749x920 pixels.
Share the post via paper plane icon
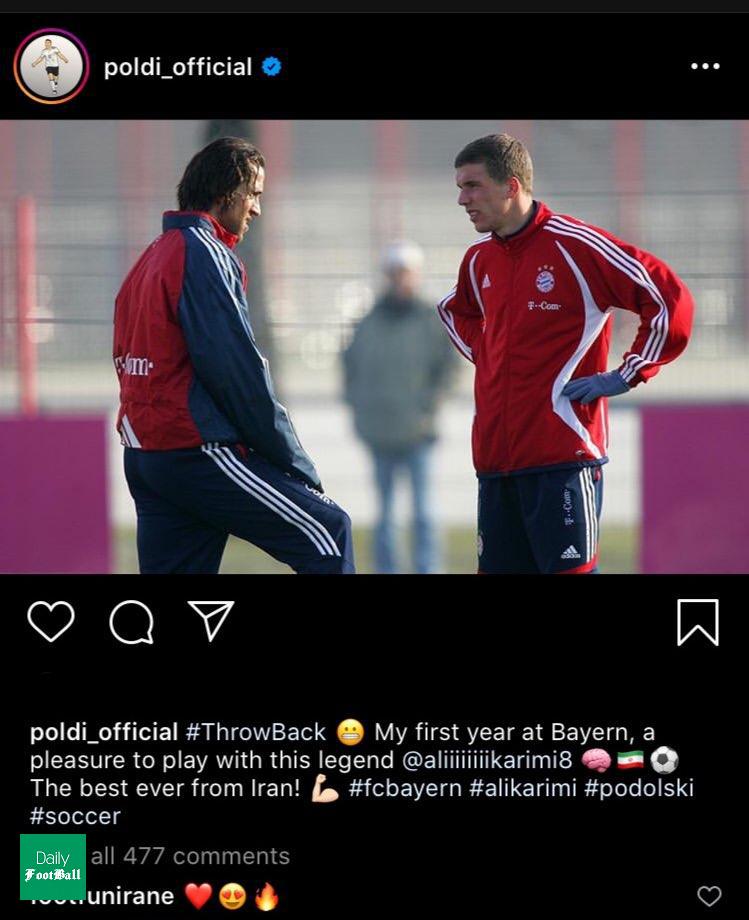[211, 621]
